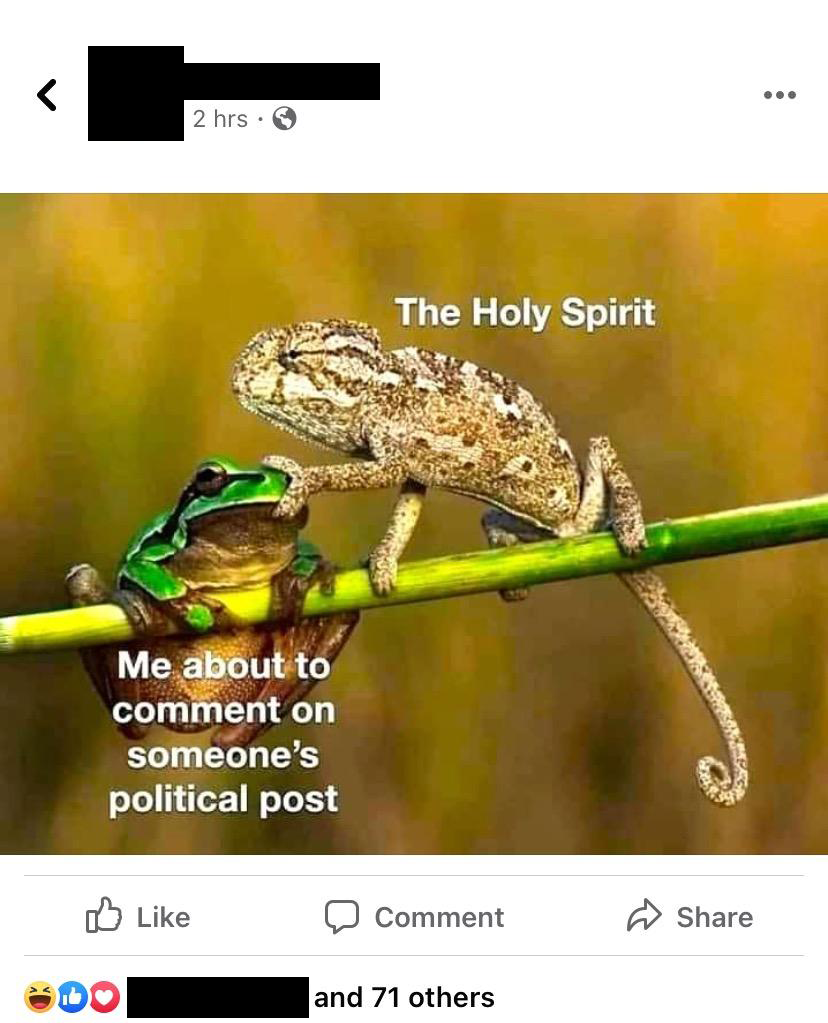Open the three-dot post options menu
The image size is (828, 1023).
click(779, 95)
